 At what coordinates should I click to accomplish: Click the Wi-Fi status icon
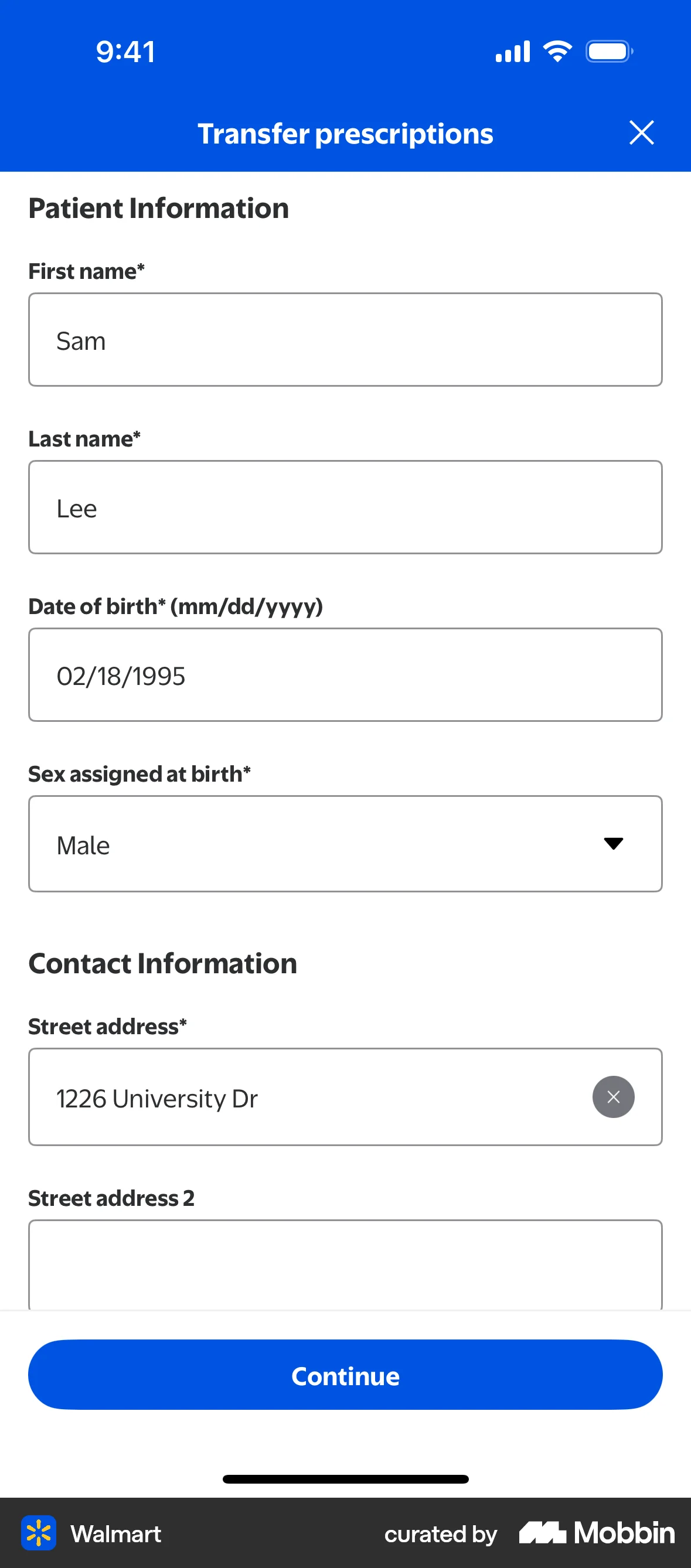[557, 51]
